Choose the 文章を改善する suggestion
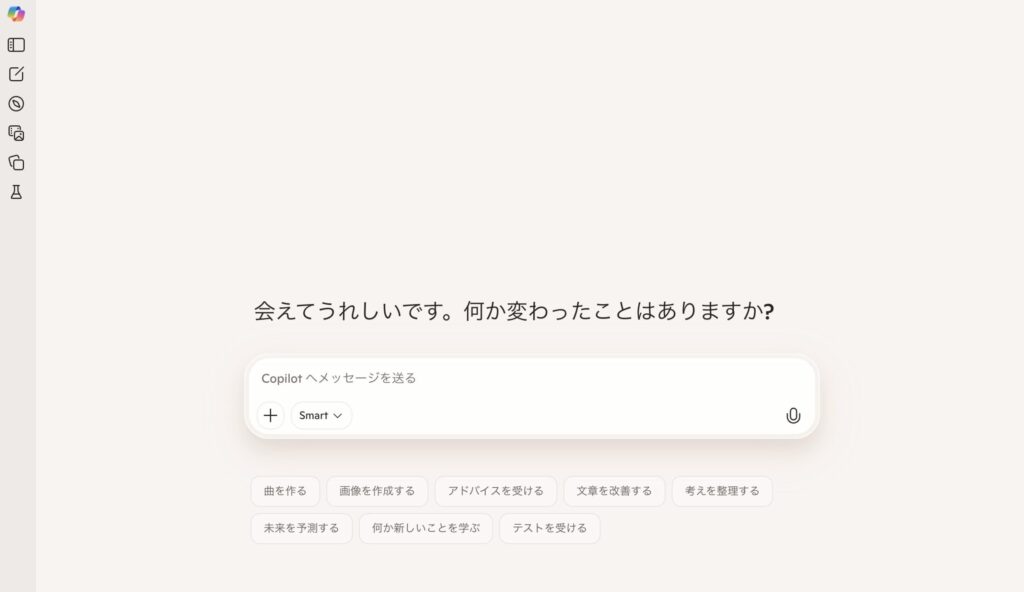 [614, 491]
